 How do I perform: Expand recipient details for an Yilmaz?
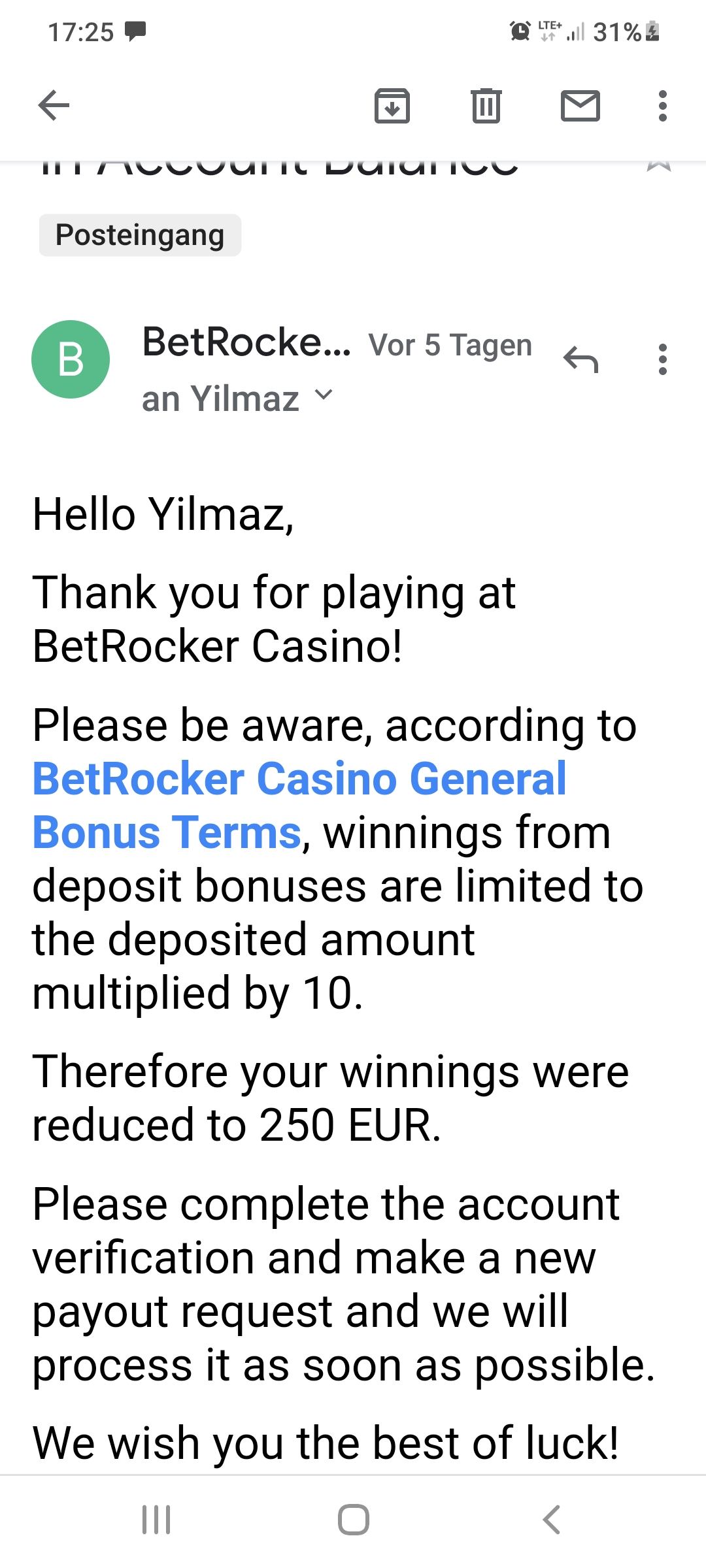pyautogui.click(x=324, y=396)
